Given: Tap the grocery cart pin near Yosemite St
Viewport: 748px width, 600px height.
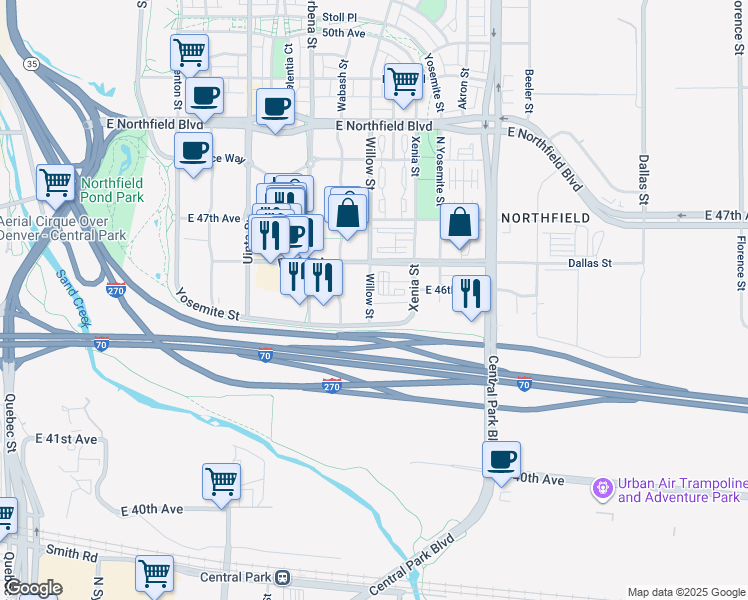Looking at the screenshot, I should [x=403, y=81].
